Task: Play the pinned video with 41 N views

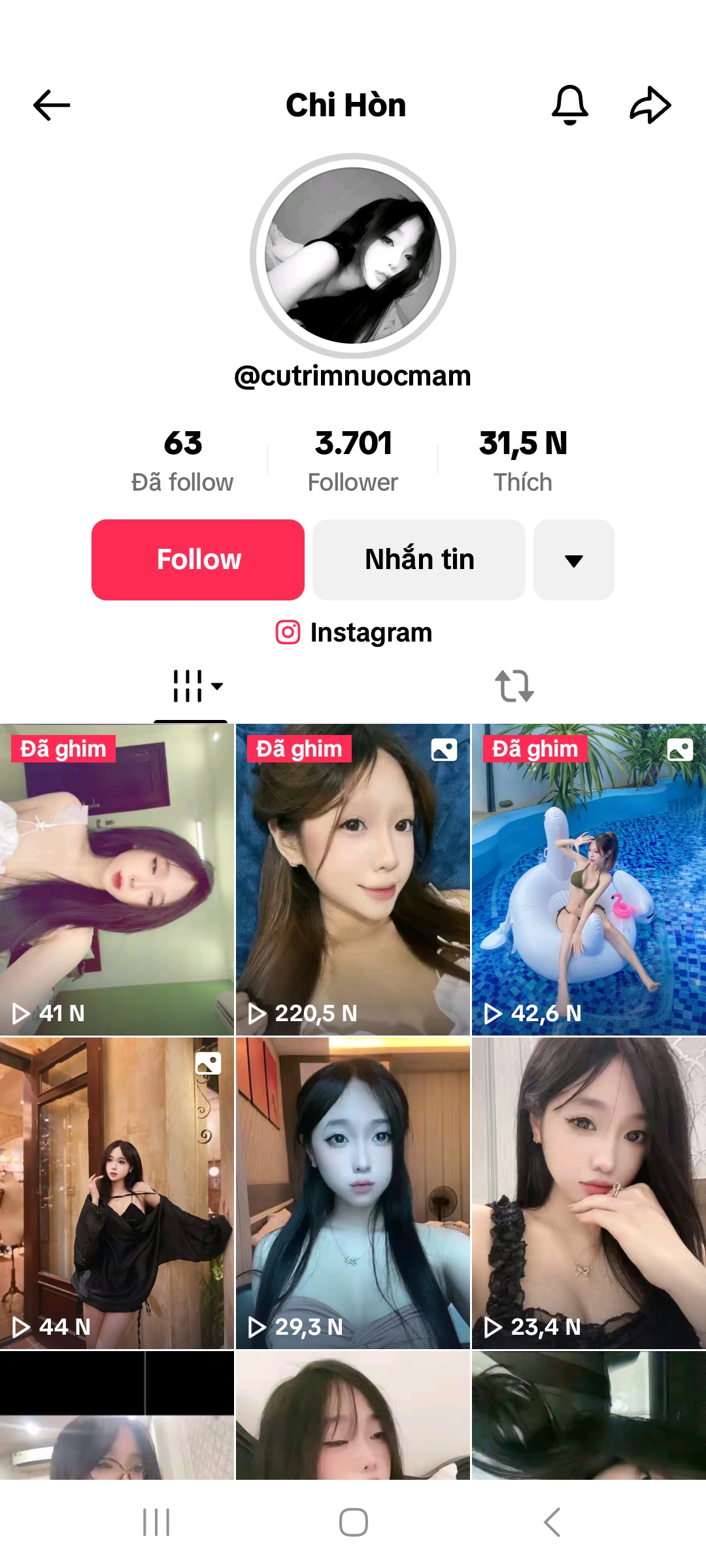Action: pos(117,879)
